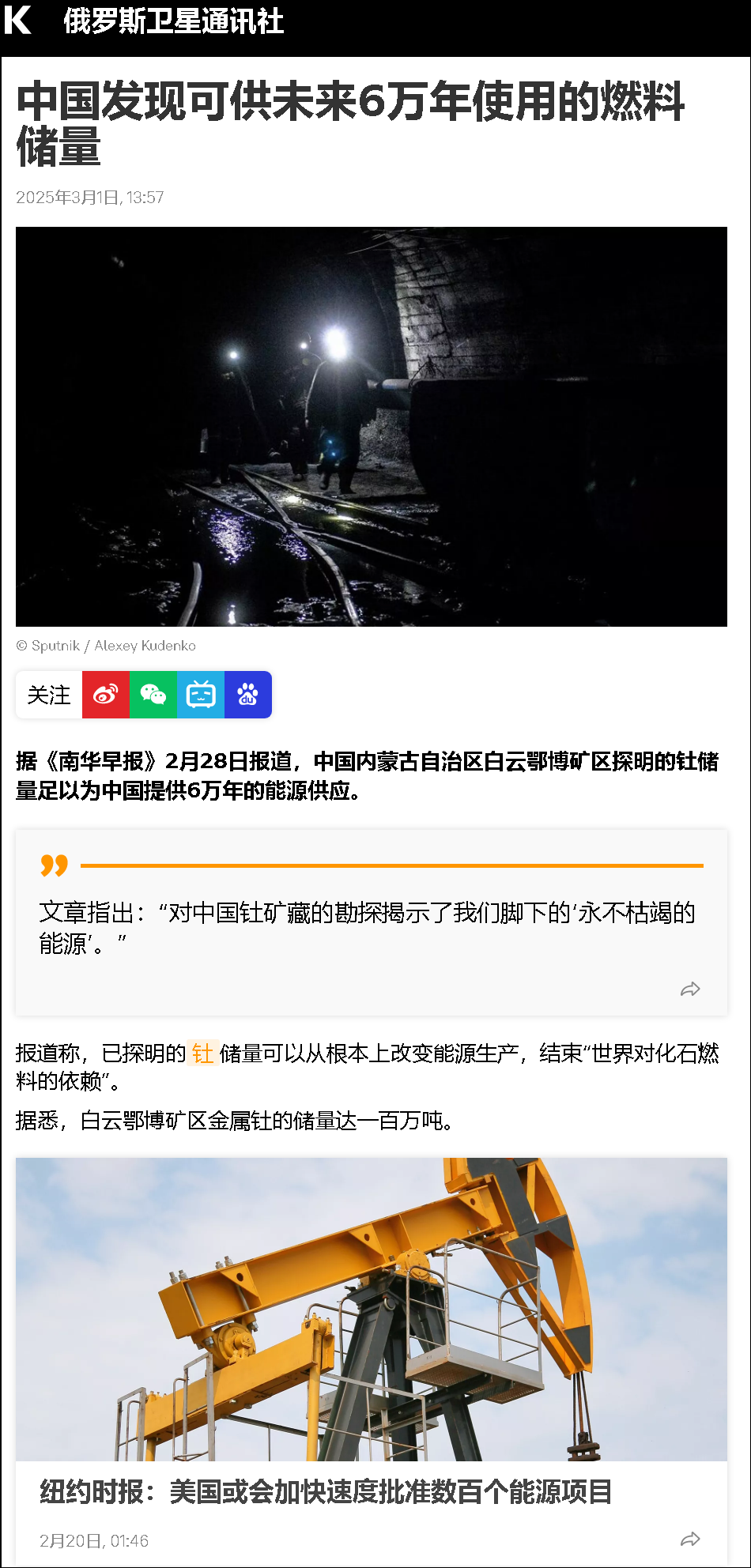
Task: Follow Sputnik on Bilibili
Action: pos(200,695)
